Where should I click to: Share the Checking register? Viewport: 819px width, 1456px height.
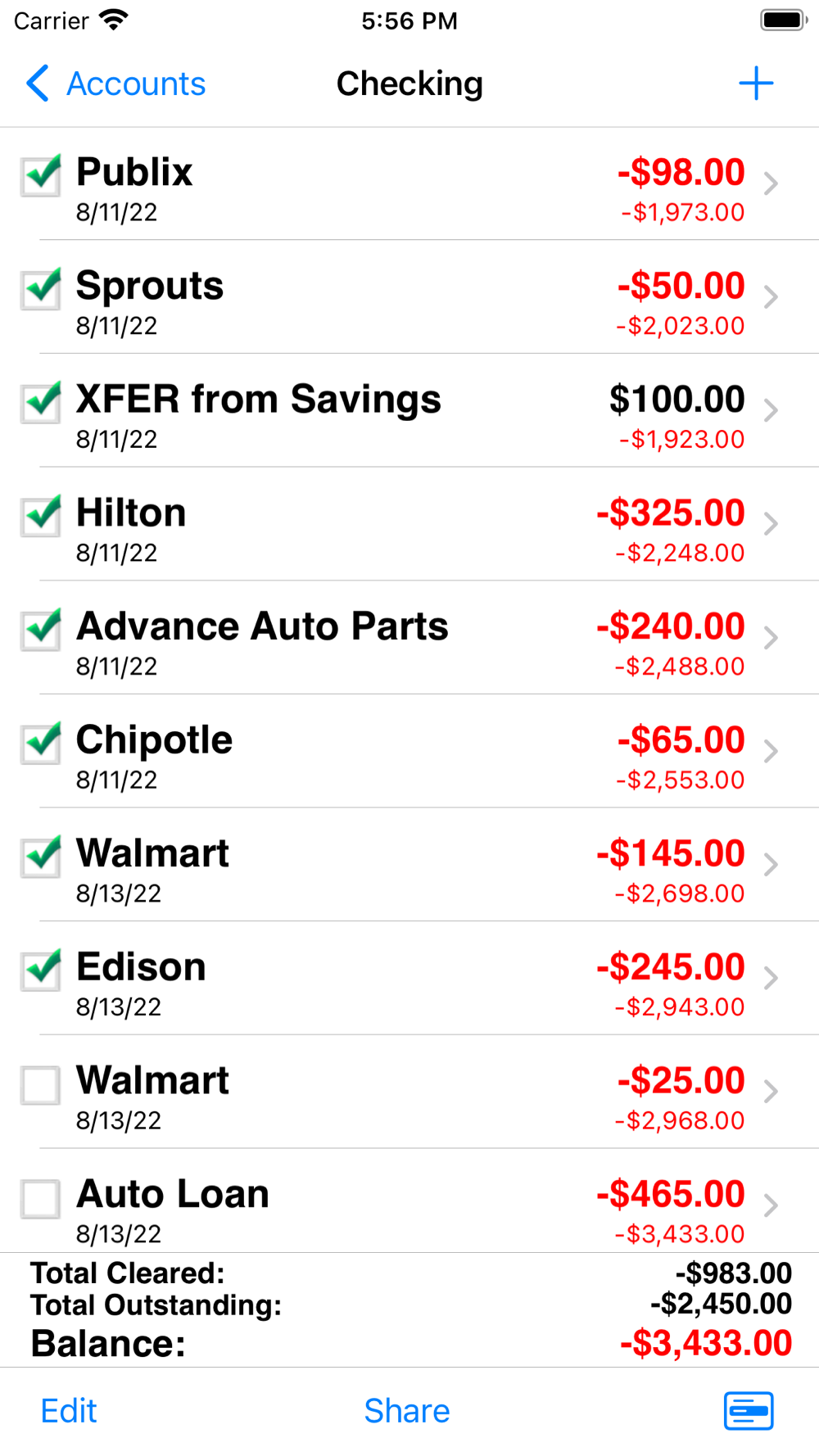tap(407, 1411)
